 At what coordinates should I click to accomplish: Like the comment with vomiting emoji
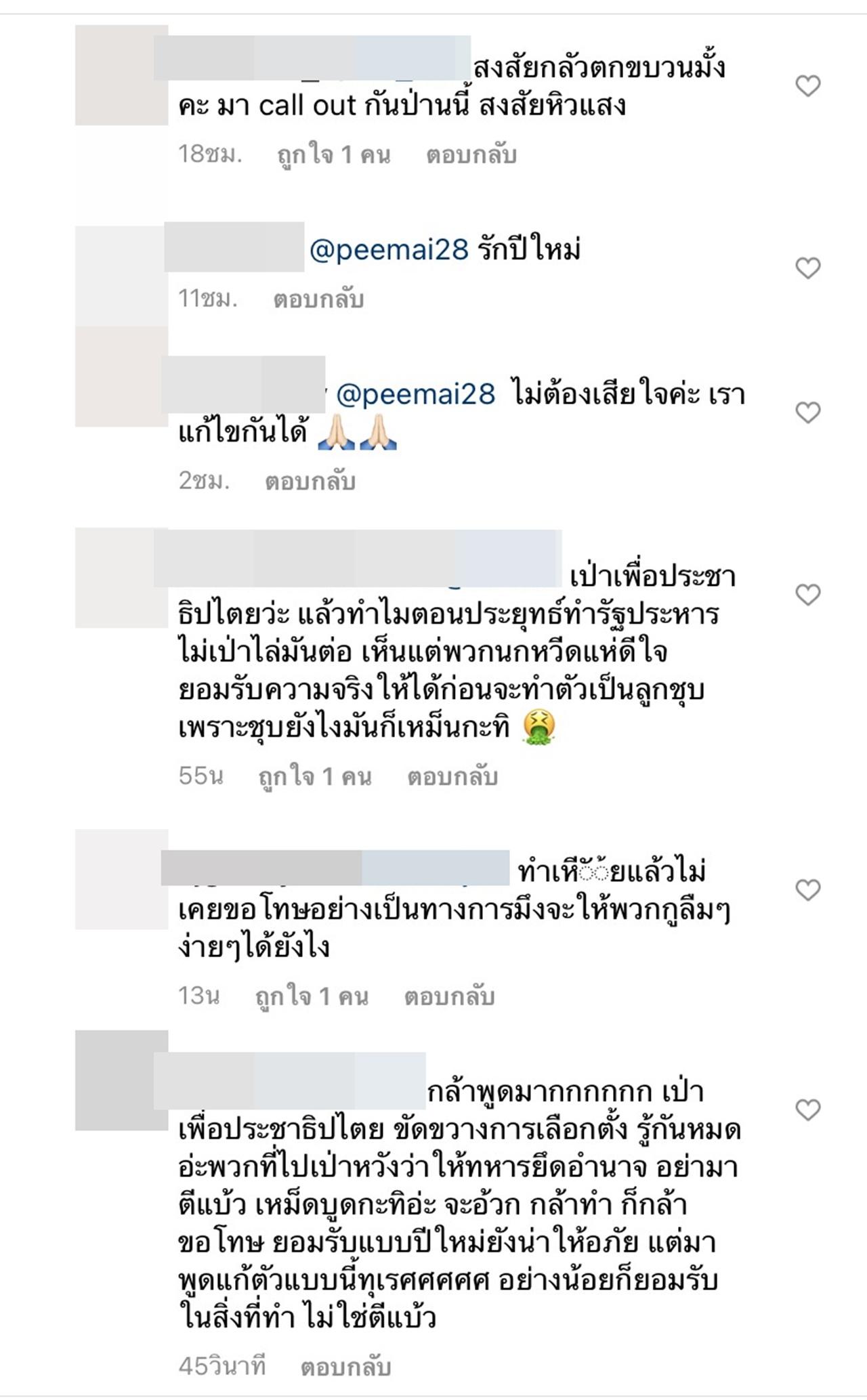point(807,594)
